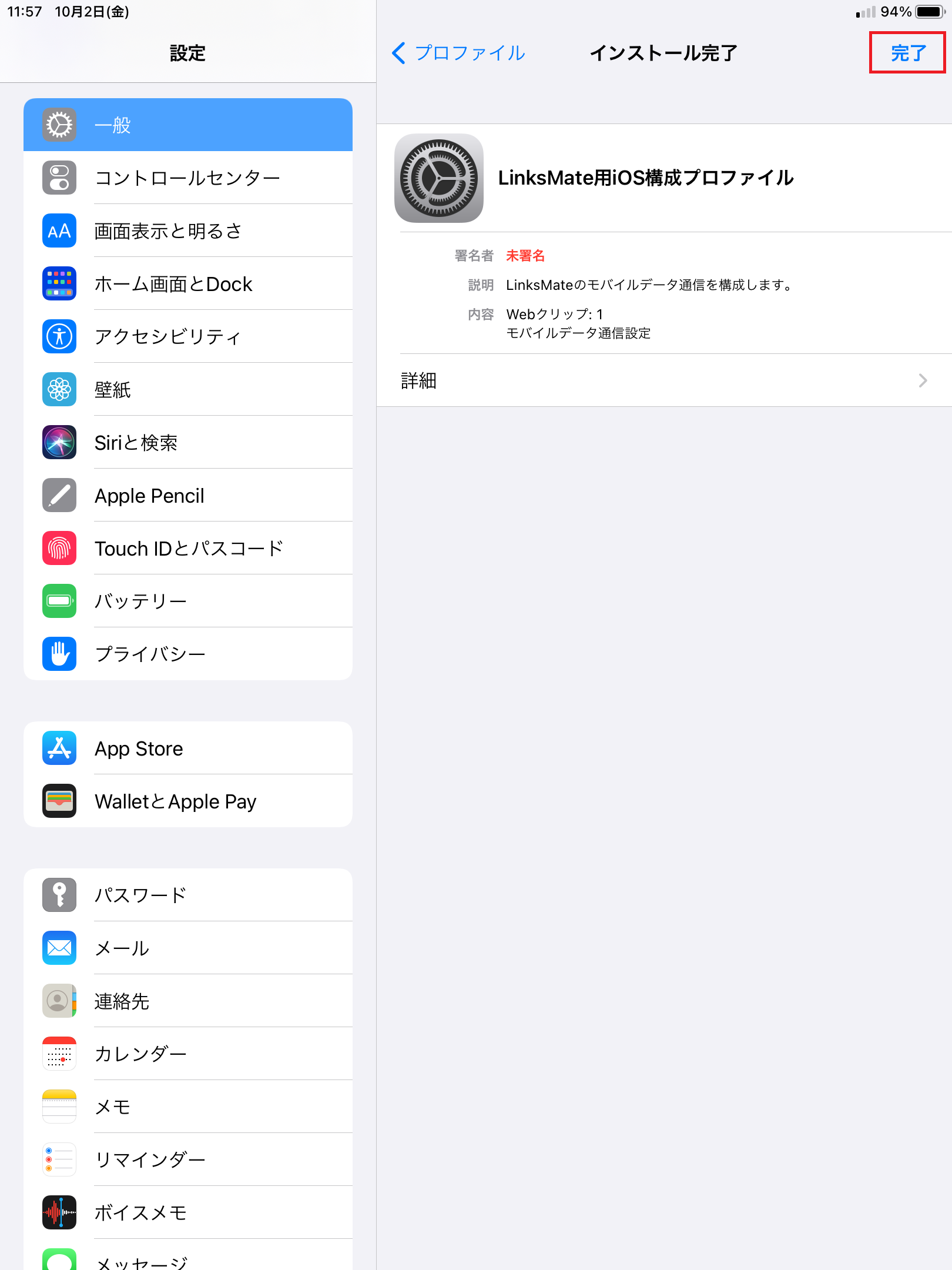Select the 設定 sidebar section

tap(187, 54)
